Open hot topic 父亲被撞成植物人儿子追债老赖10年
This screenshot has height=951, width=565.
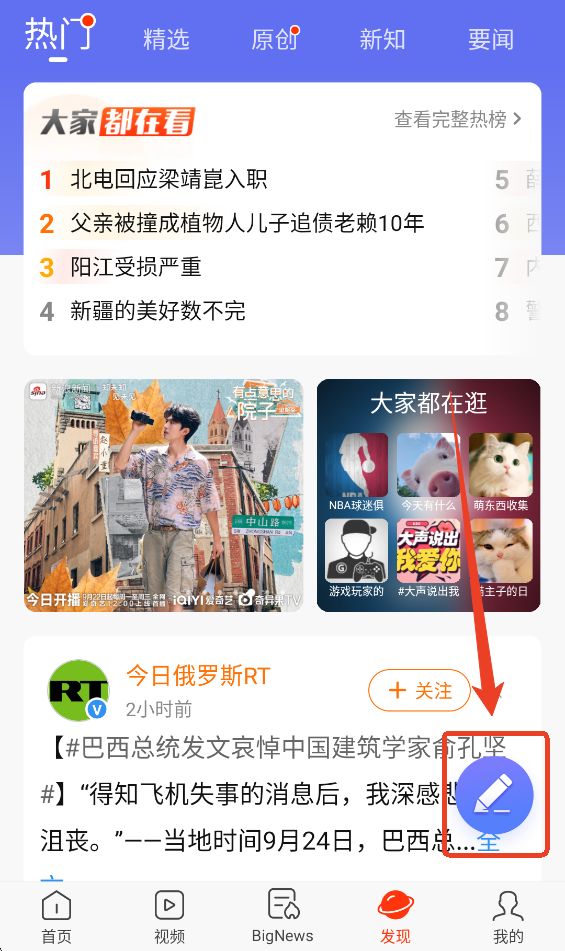coord(247,223)
